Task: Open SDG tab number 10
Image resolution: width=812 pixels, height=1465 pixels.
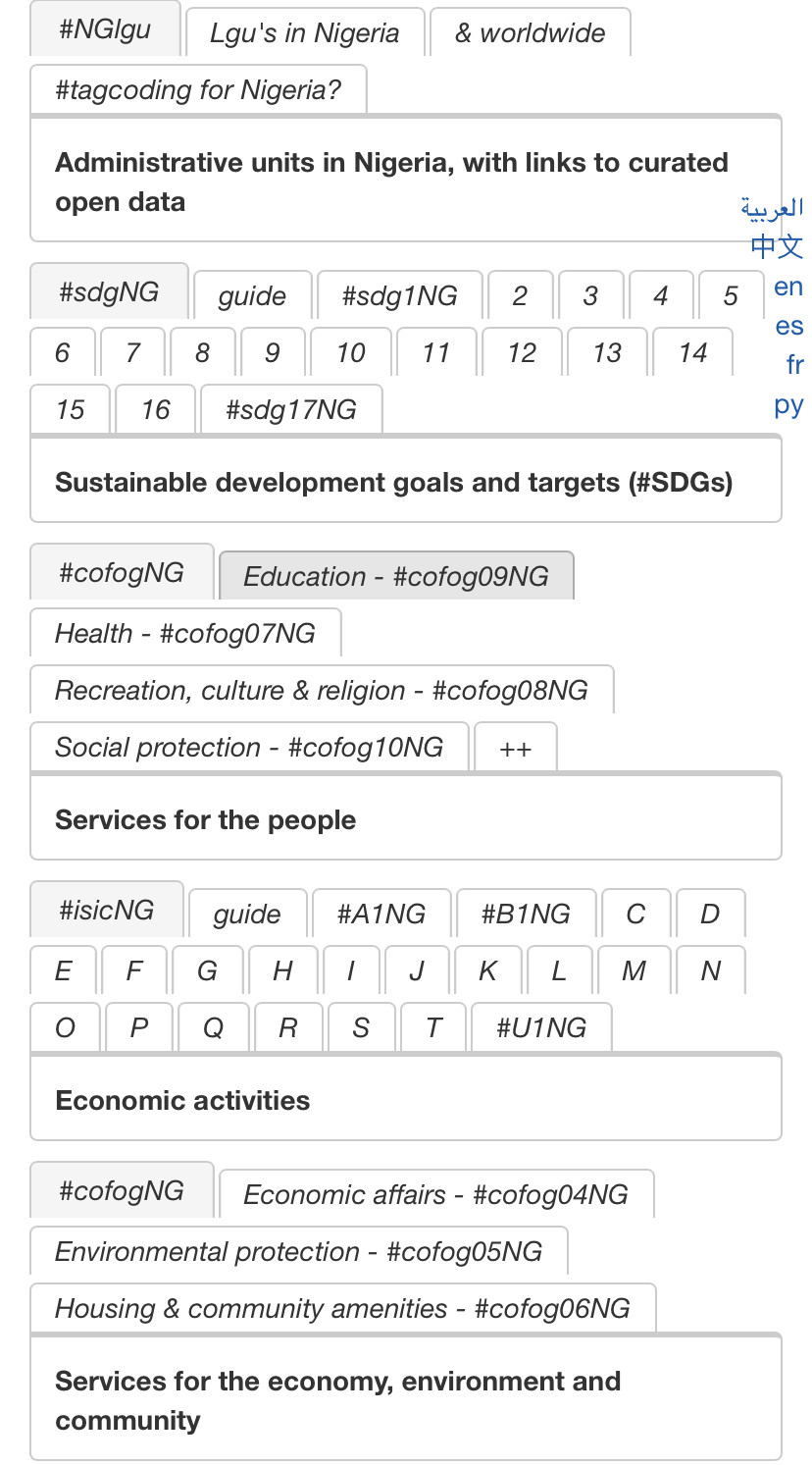Action: [x=350, y=352]
